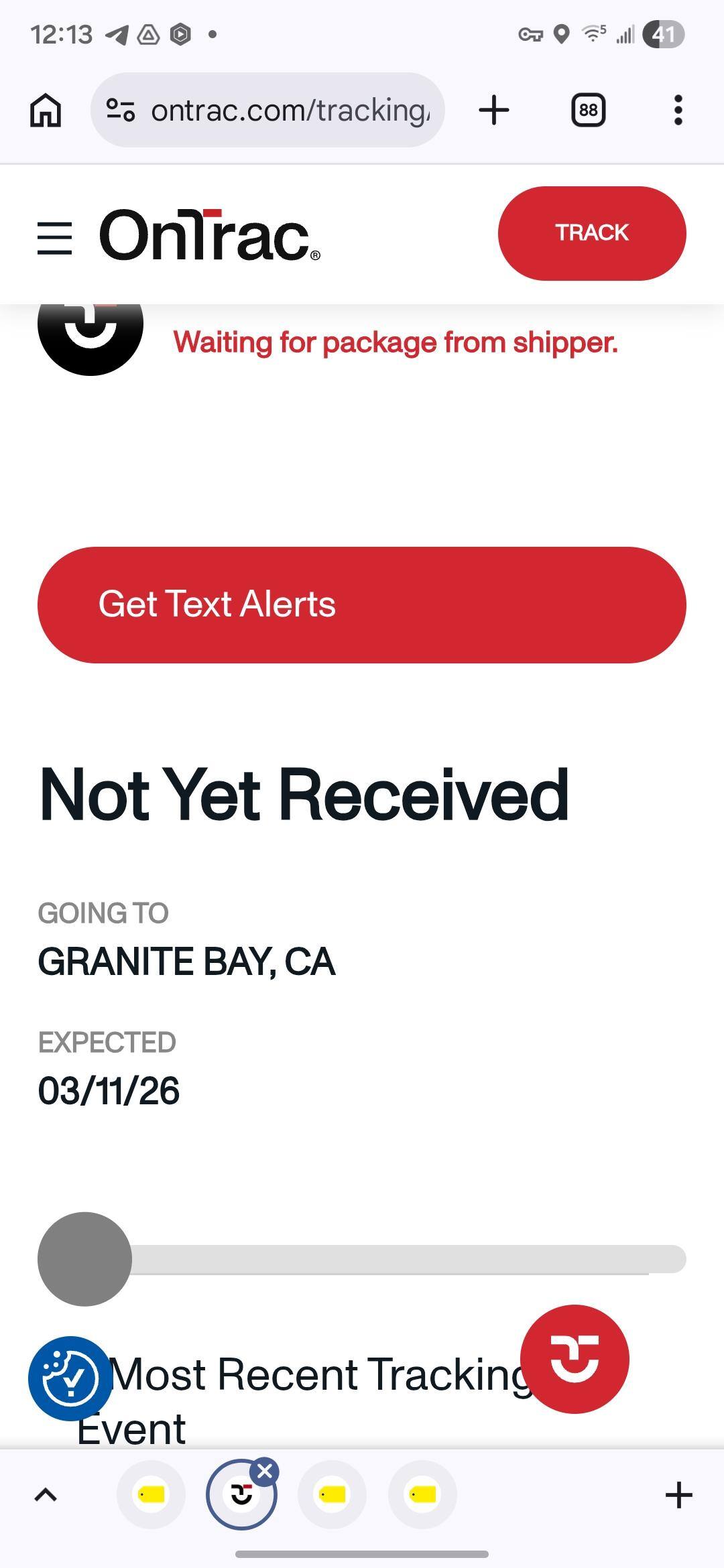
Task: Tap the OnTrac logo to go home
Action: (209, 235)
